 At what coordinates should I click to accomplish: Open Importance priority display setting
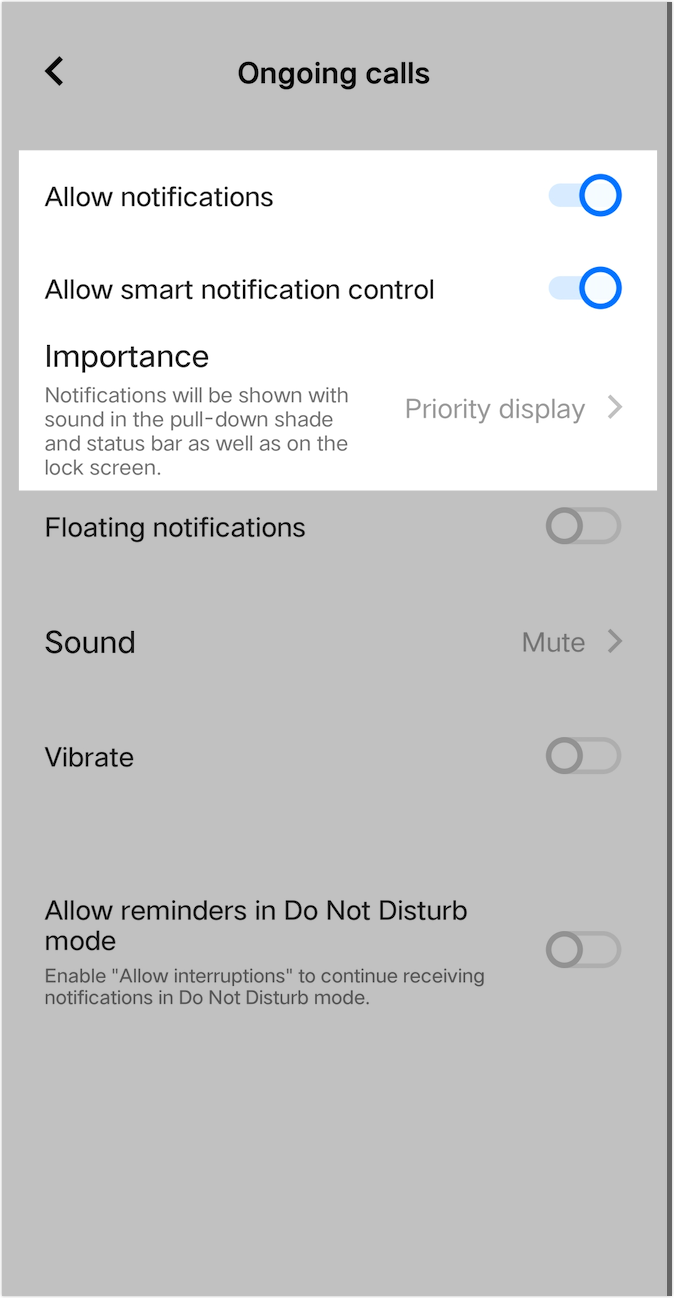click(512, 408)
